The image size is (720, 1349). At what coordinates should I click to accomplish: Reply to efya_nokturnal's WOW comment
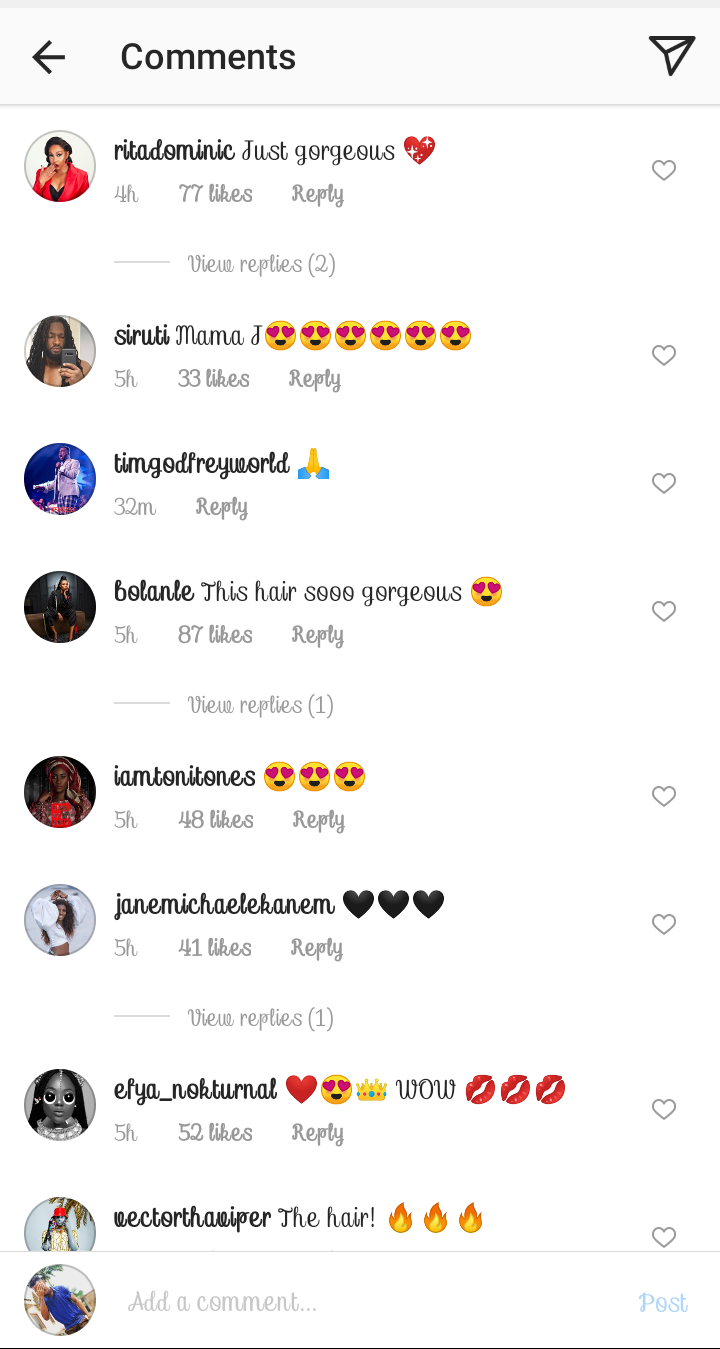pos(317,1133)
